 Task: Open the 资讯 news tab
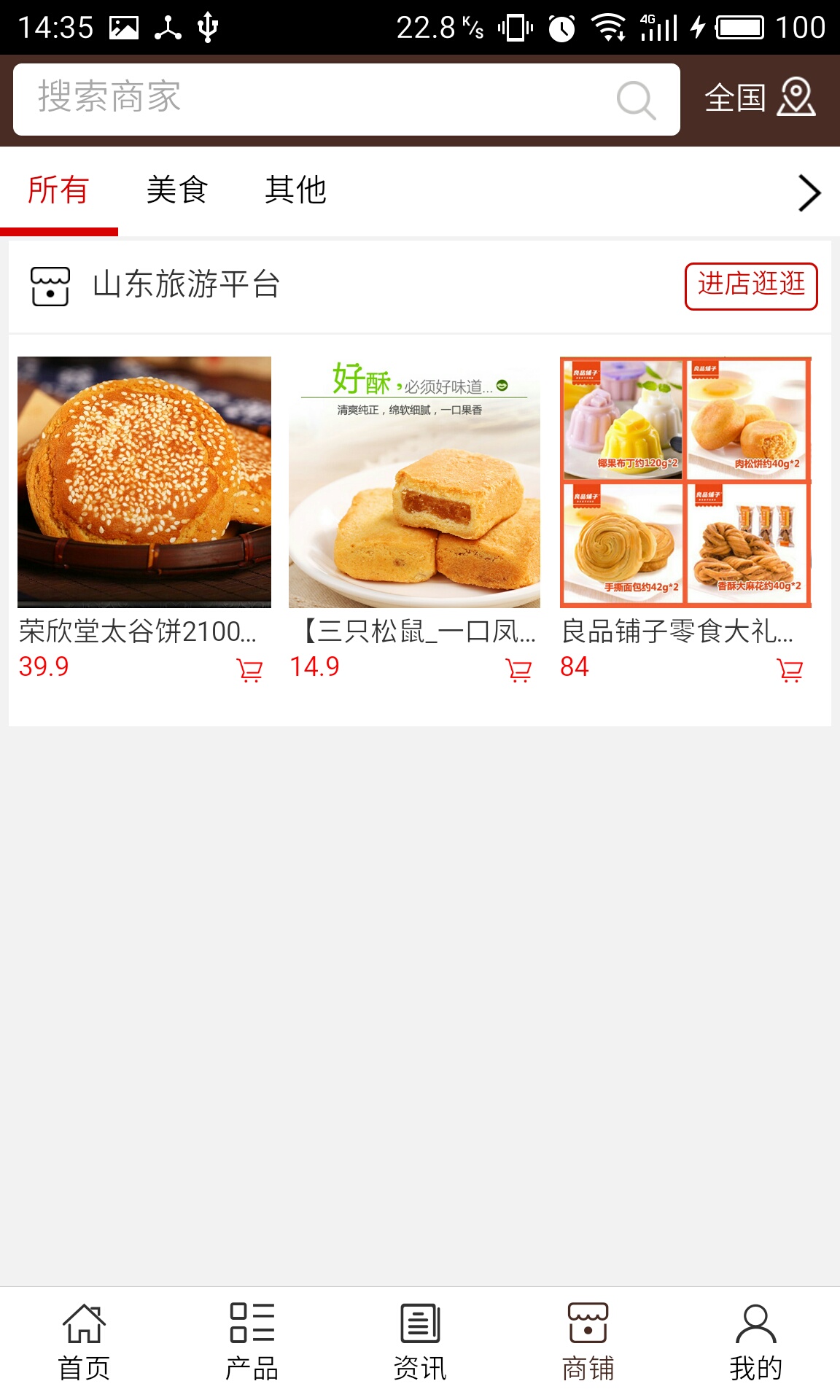[420, 1342]
